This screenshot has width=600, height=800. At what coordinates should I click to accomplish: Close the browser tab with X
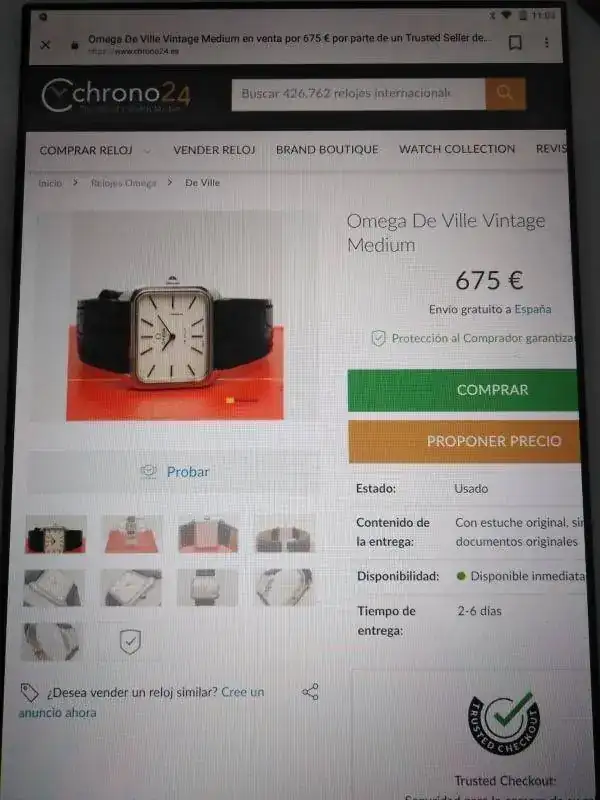click(45, 45)
